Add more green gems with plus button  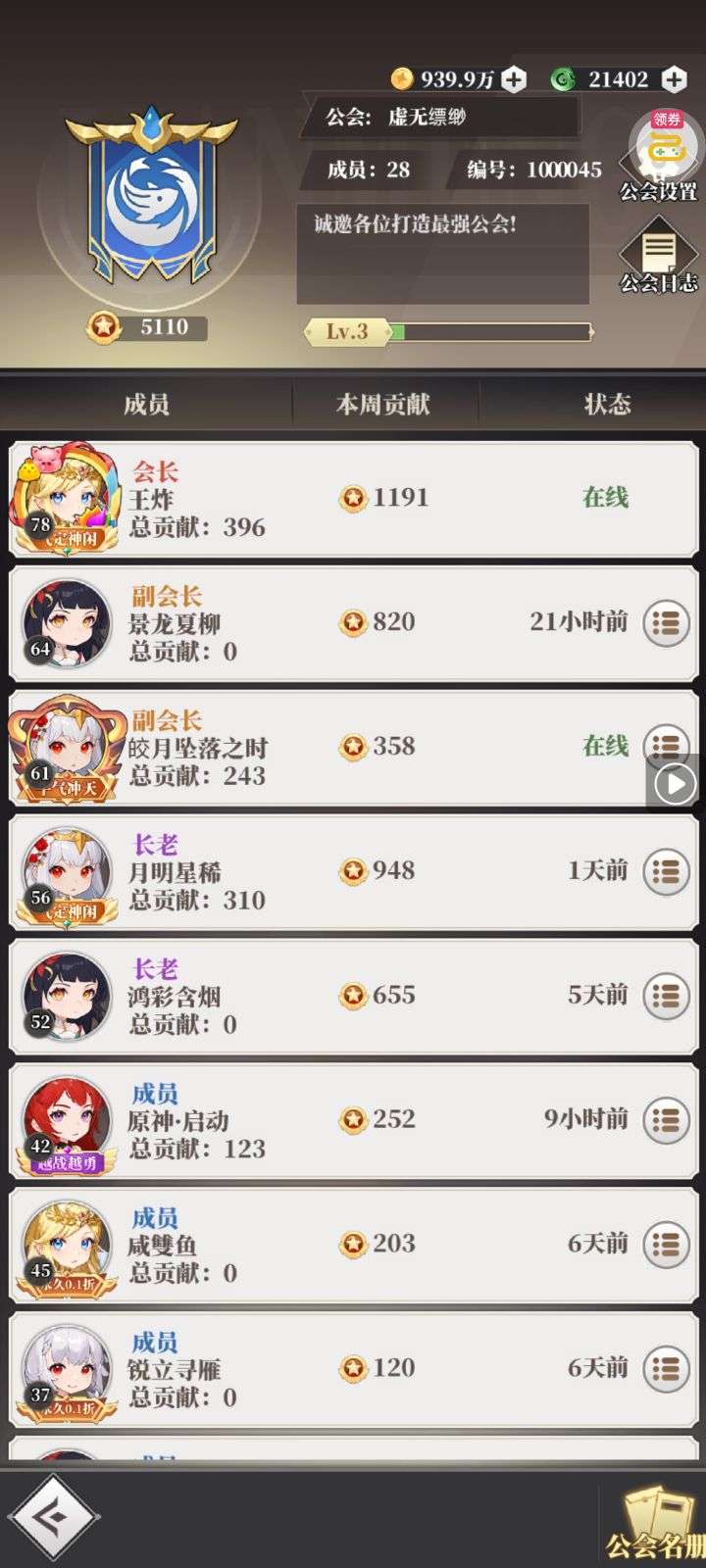(674, 79)
